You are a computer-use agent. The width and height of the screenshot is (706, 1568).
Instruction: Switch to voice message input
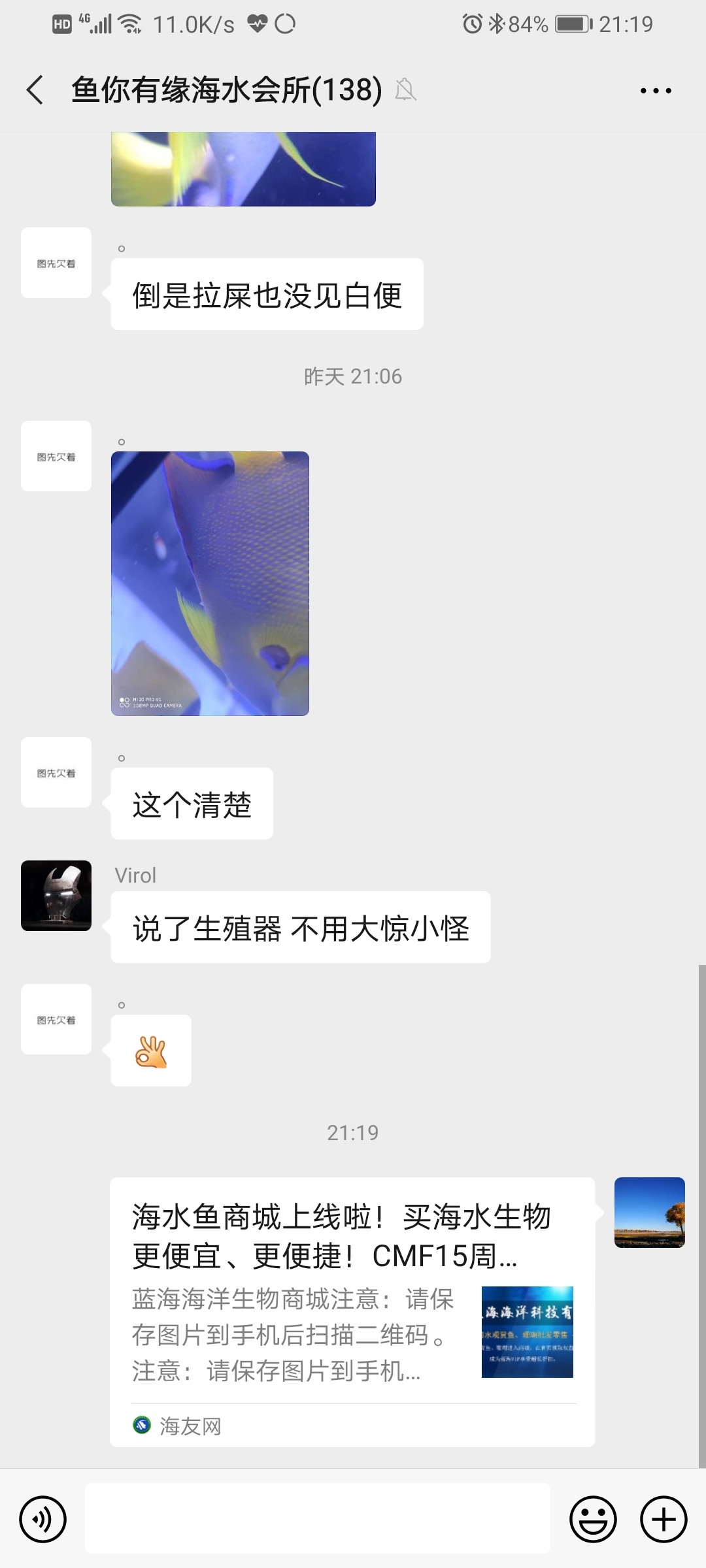[x=43, y=1519]
